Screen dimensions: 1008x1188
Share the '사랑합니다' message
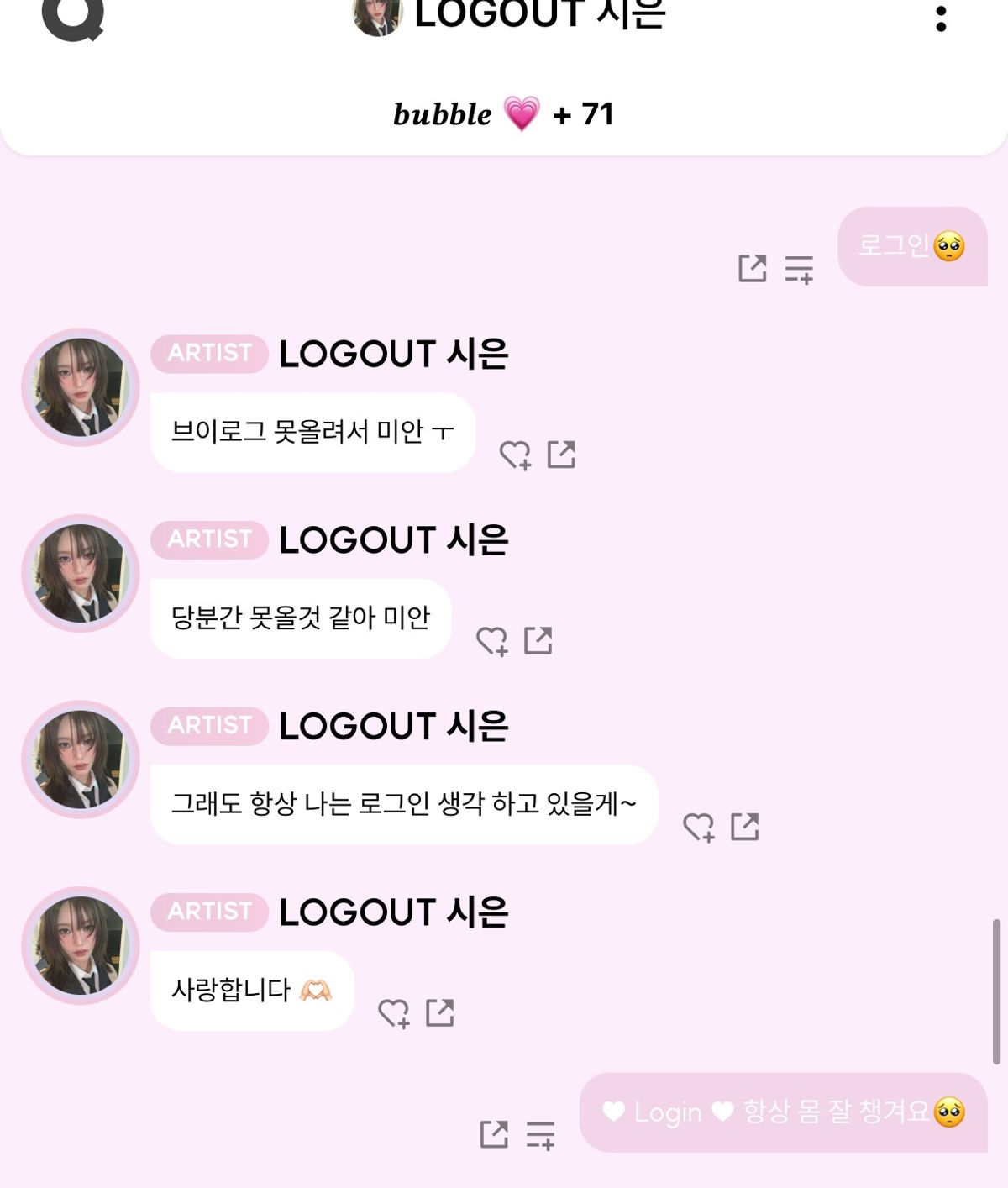point(439,1013)
